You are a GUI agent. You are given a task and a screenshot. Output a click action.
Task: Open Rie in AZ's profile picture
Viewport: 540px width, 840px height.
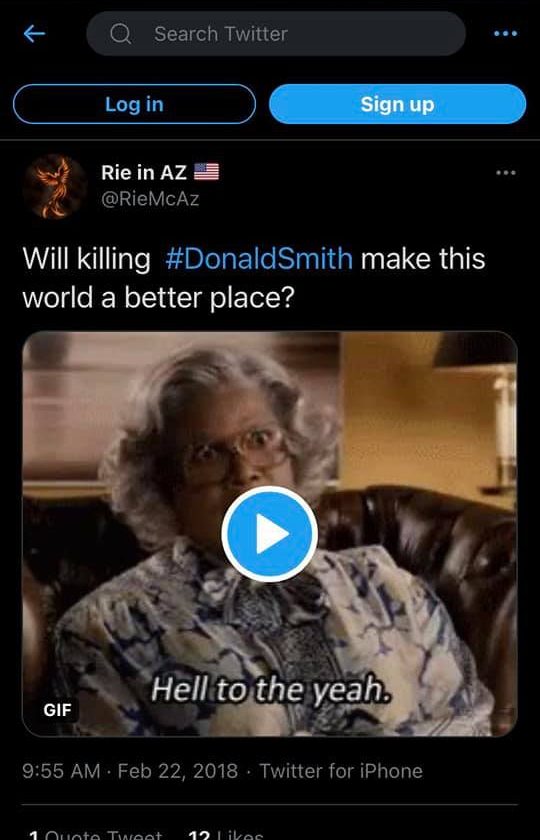tap(55, 186)
